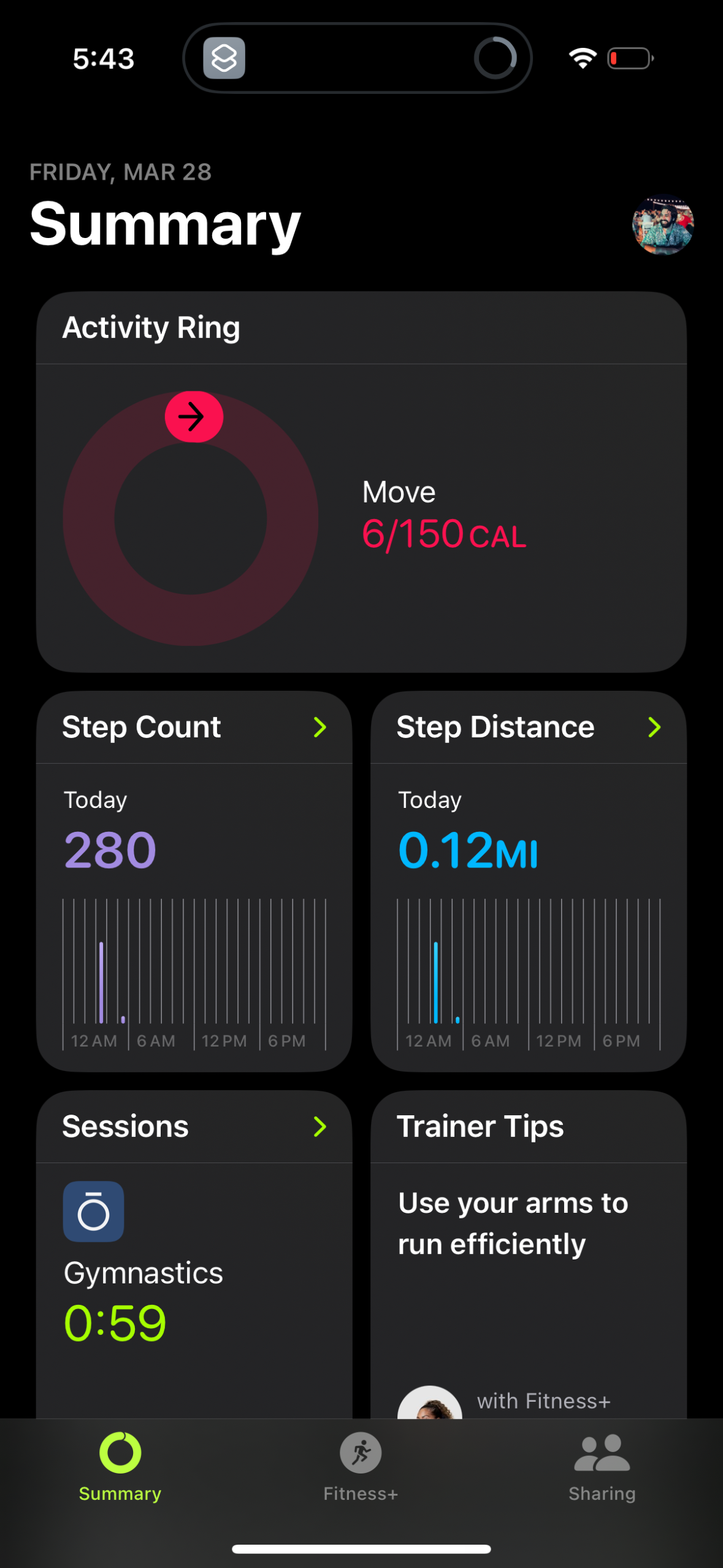Expand Step Distance details
The image size is (723, 1568).
tap(655, 728)
